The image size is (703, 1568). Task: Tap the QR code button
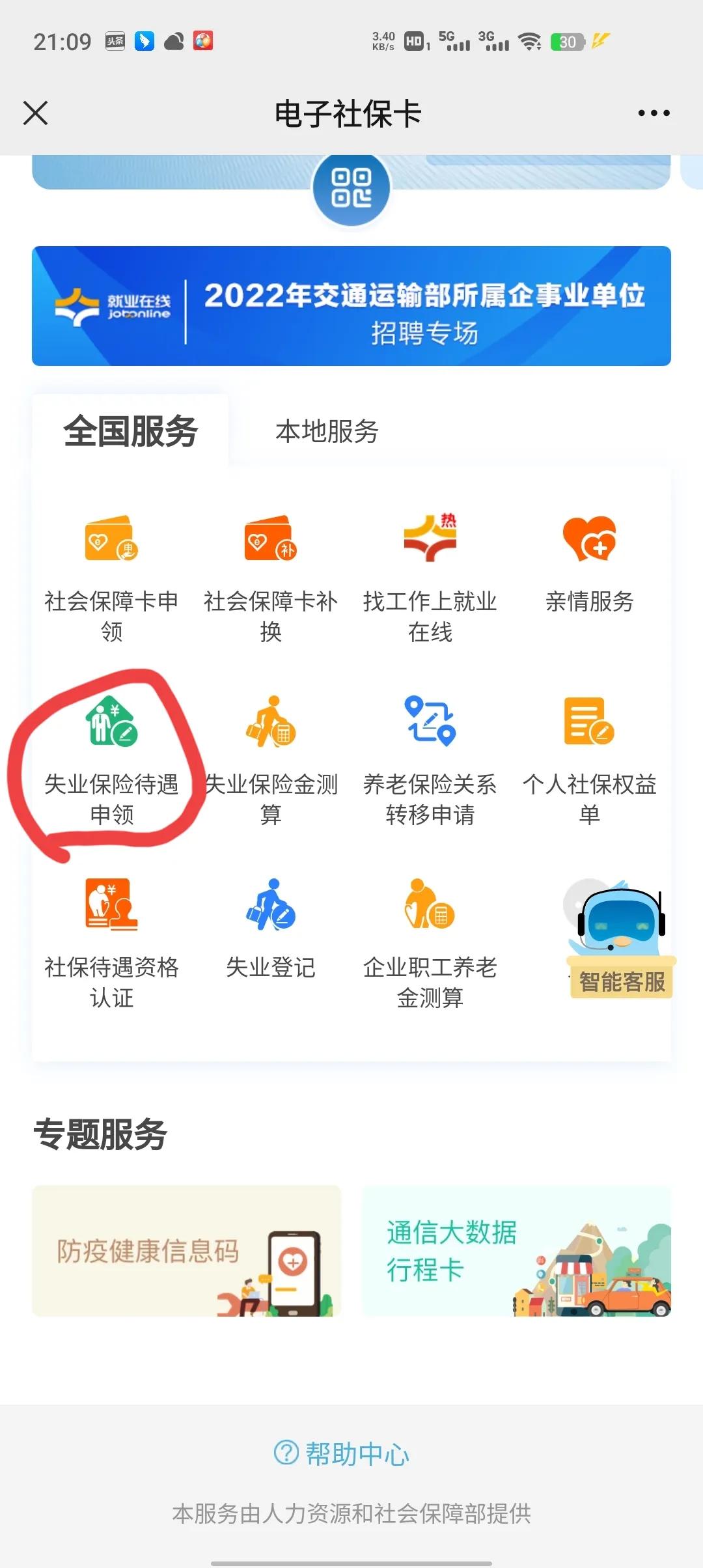tap(351, 189)
